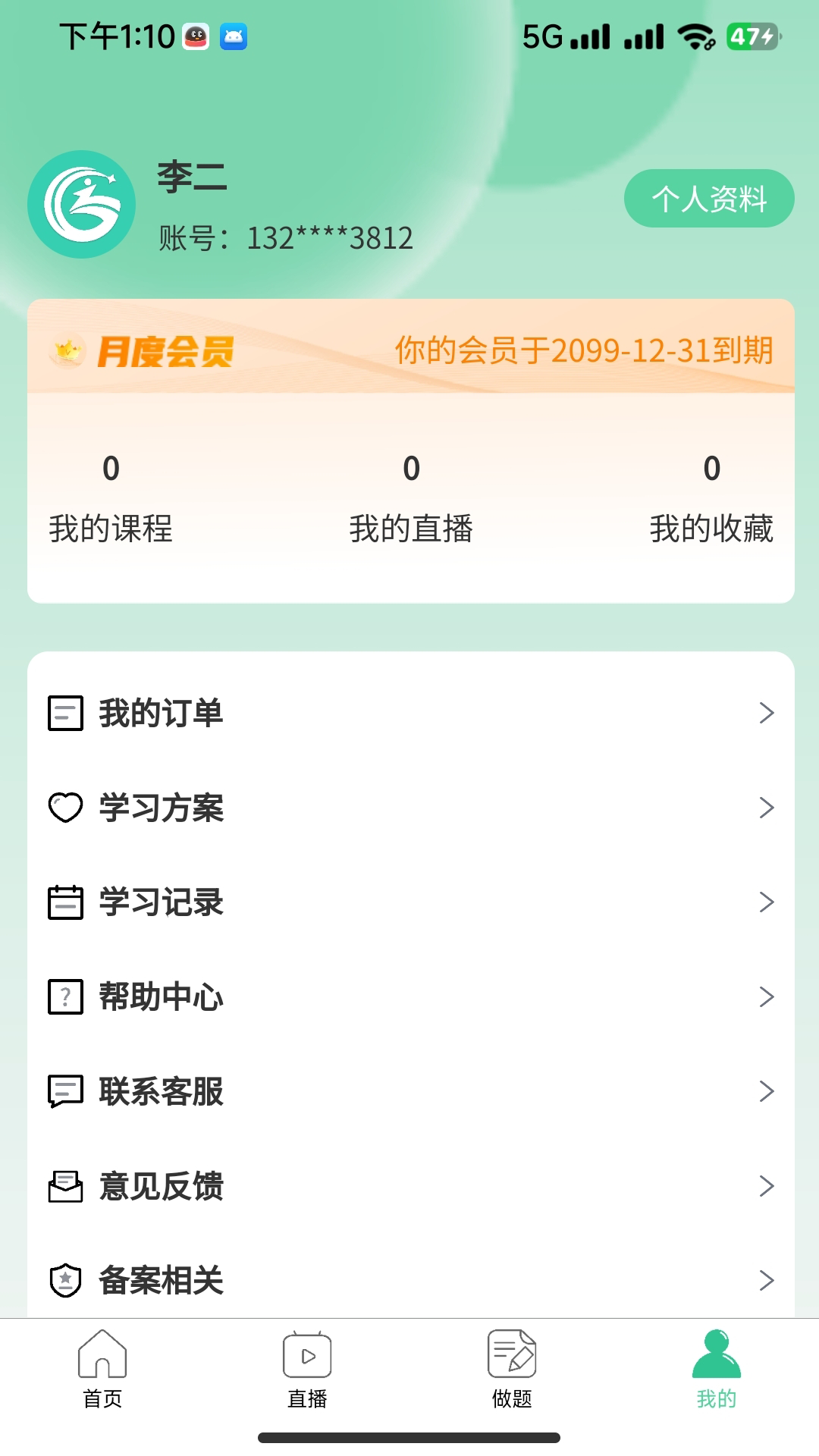
Task: Open 个人资料 personal profile button
Action: coord(708,199)
